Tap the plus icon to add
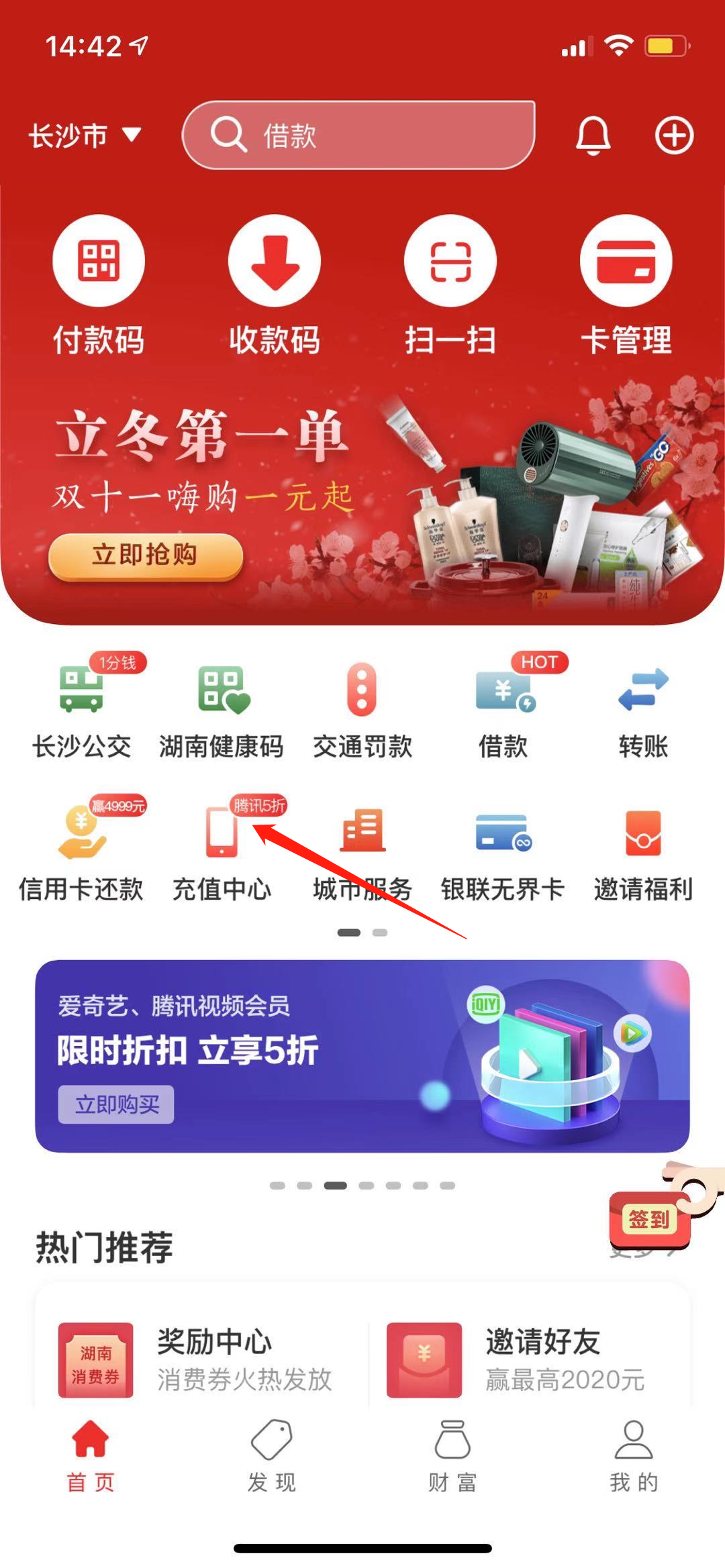The width and height of the screenshot is (725, 1568). [674, 134]
